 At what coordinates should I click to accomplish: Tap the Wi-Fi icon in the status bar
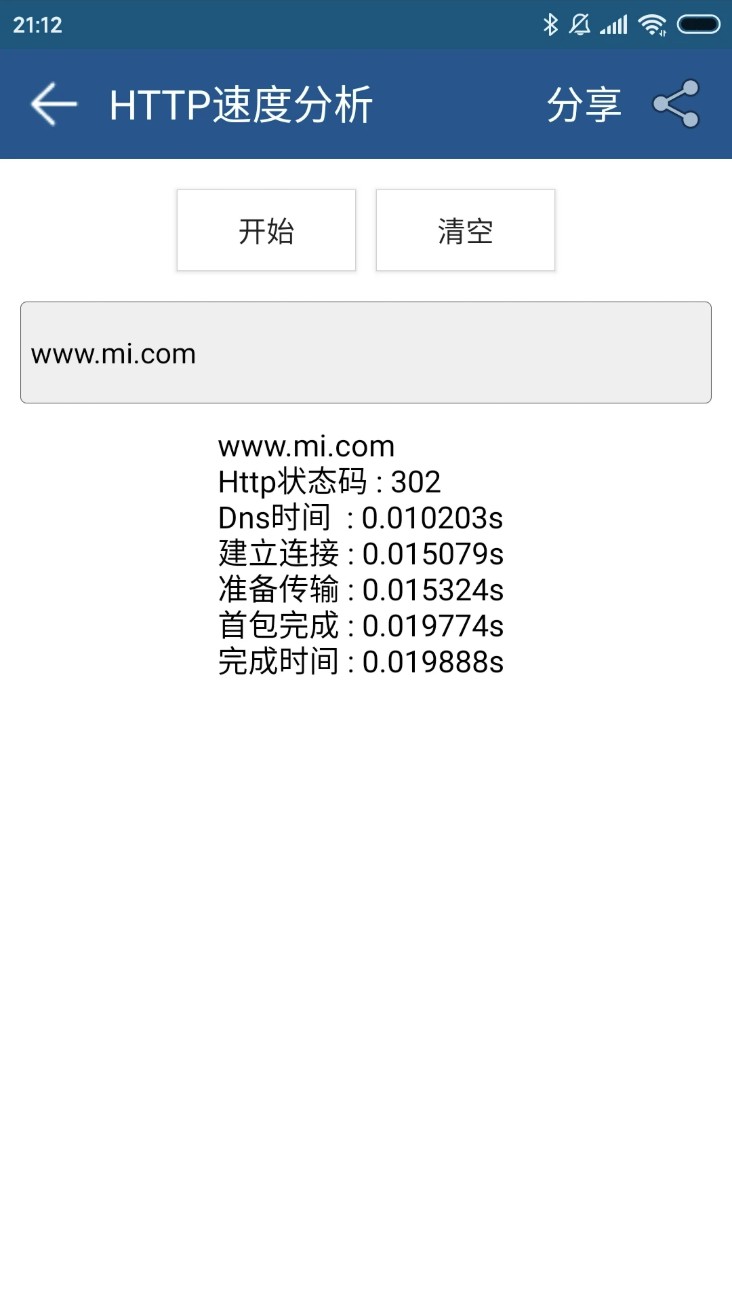tap(655, 24)
